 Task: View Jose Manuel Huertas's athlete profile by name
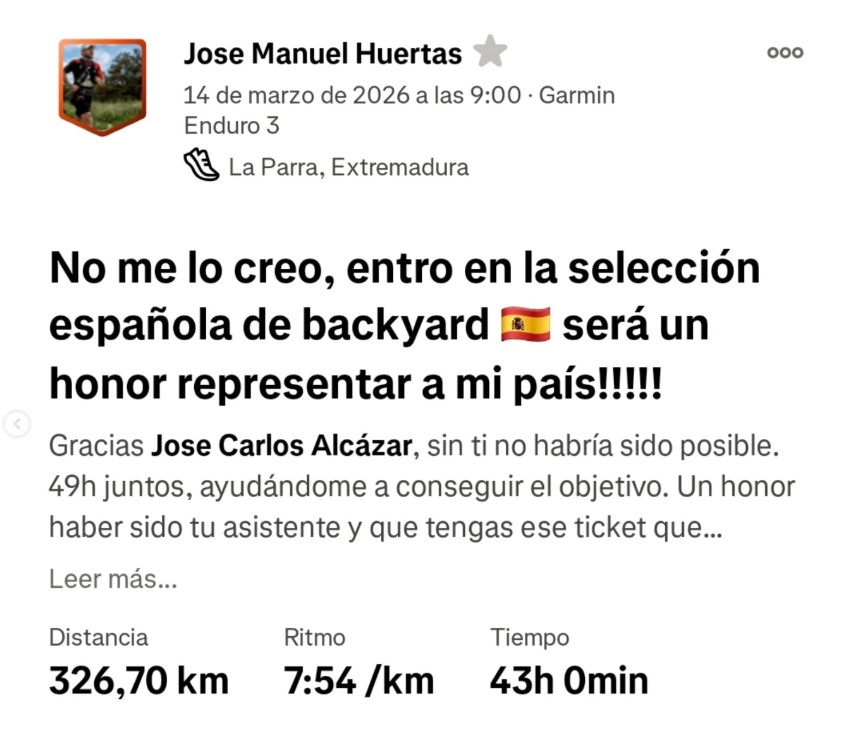323,53
